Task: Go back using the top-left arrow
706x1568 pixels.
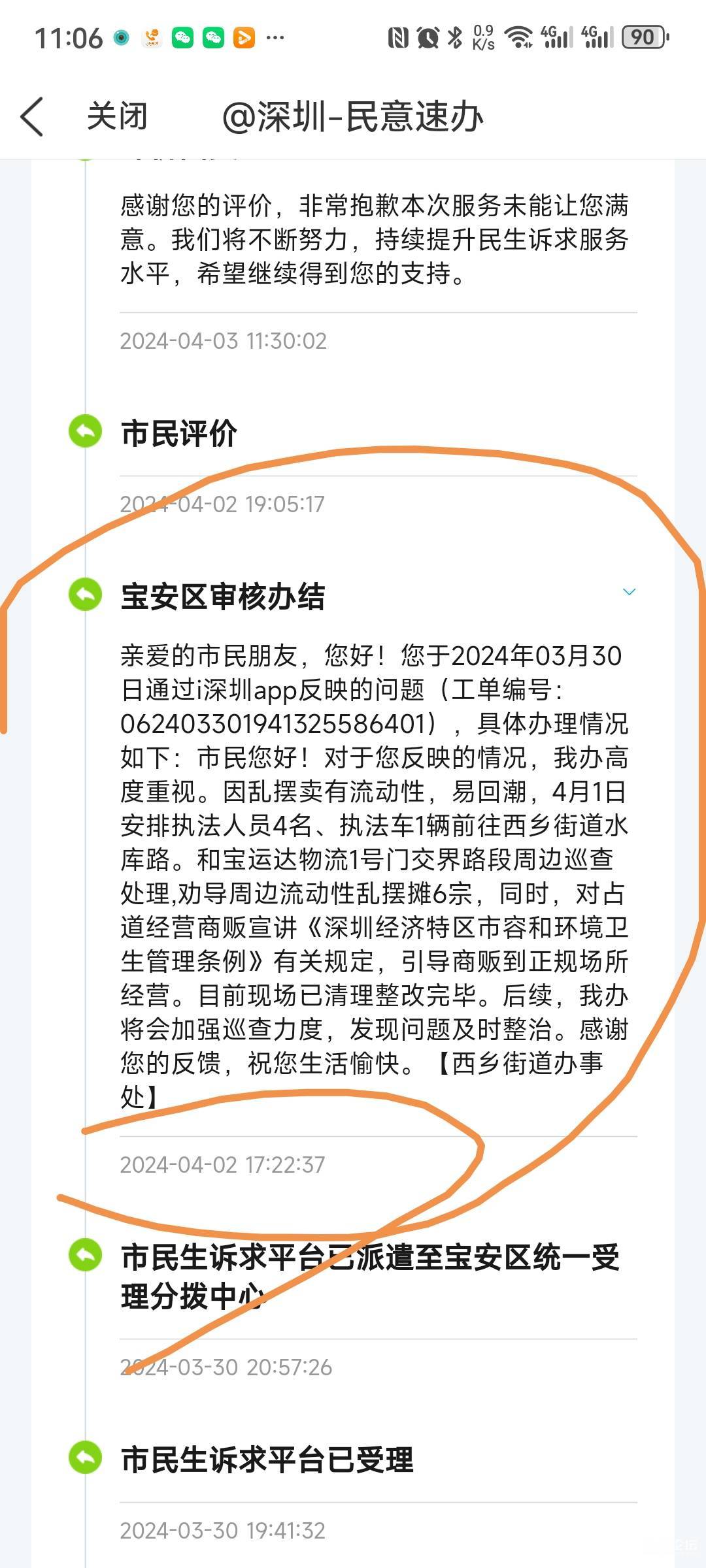Action: pyautogui.click(x=32, y=117)
